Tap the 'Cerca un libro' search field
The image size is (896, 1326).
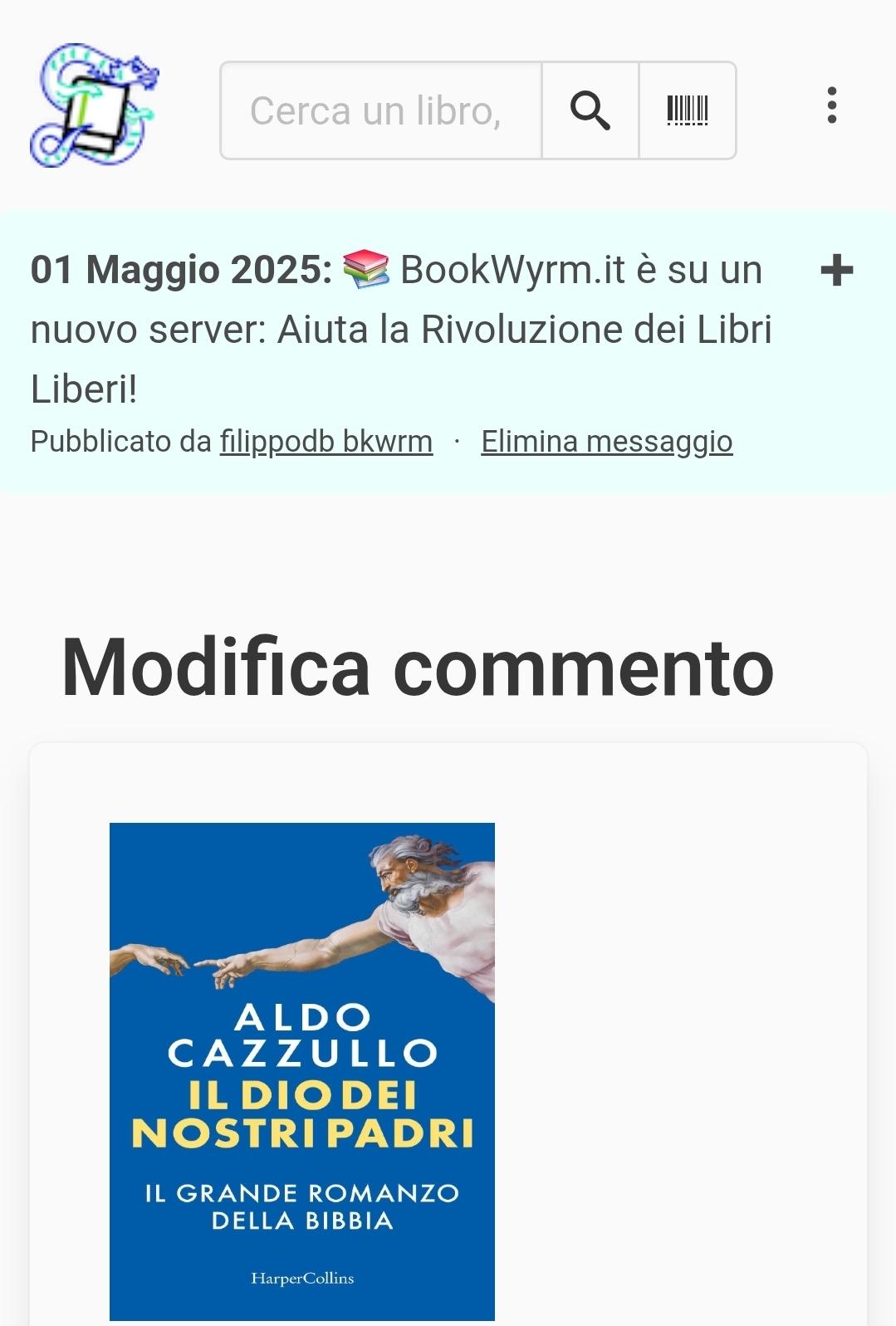point(380,110)
